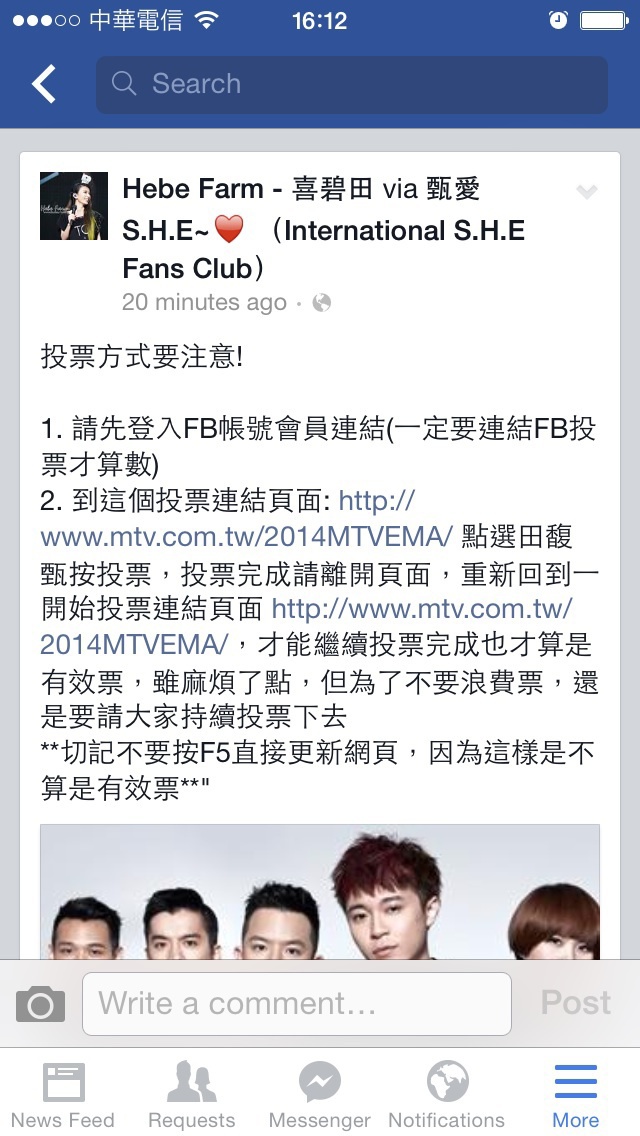
Task: Attach a photo with the camera icon
Action: pos(40,1003)
